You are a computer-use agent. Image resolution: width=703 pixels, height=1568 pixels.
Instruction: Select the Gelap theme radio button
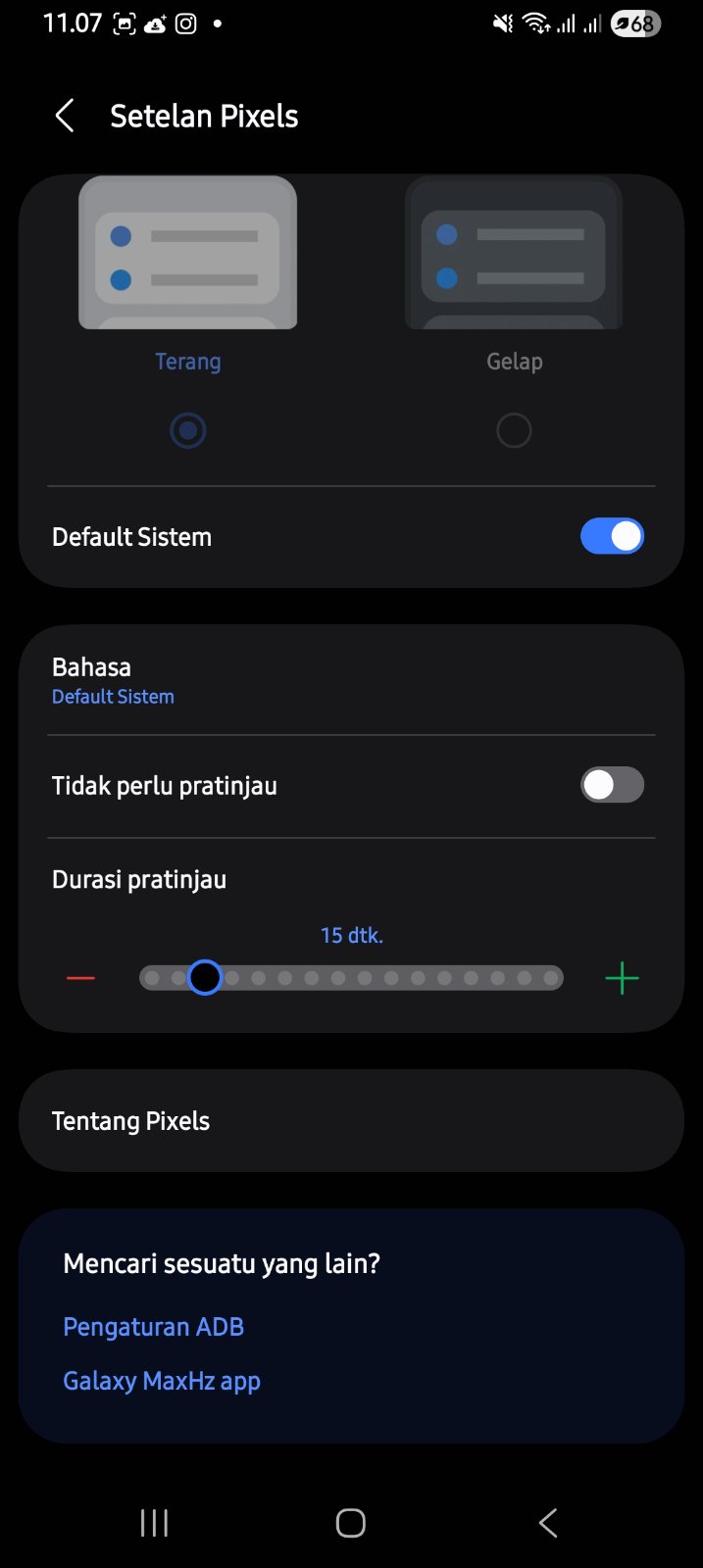click(x=514, y=430)
